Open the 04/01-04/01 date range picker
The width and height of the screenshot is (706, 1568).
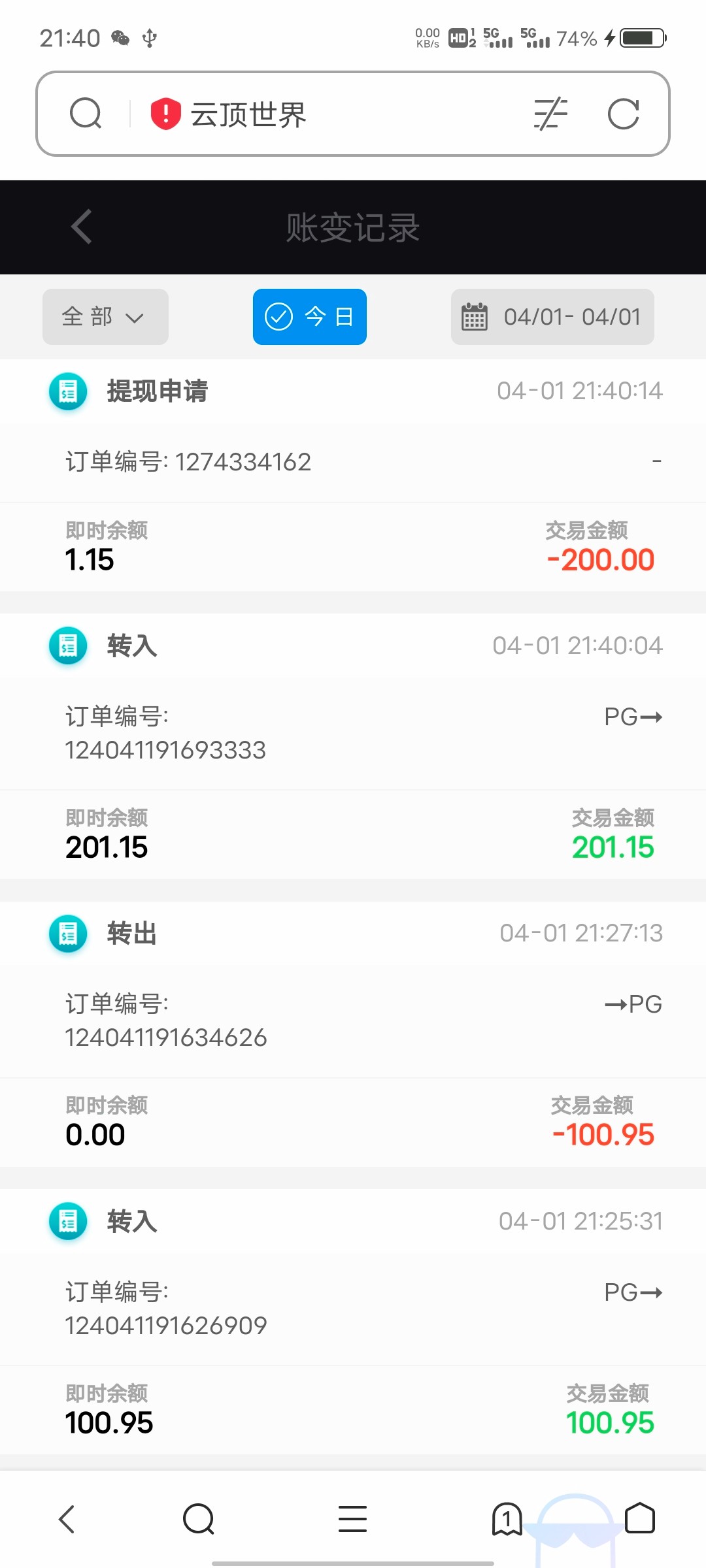(552, 317)
